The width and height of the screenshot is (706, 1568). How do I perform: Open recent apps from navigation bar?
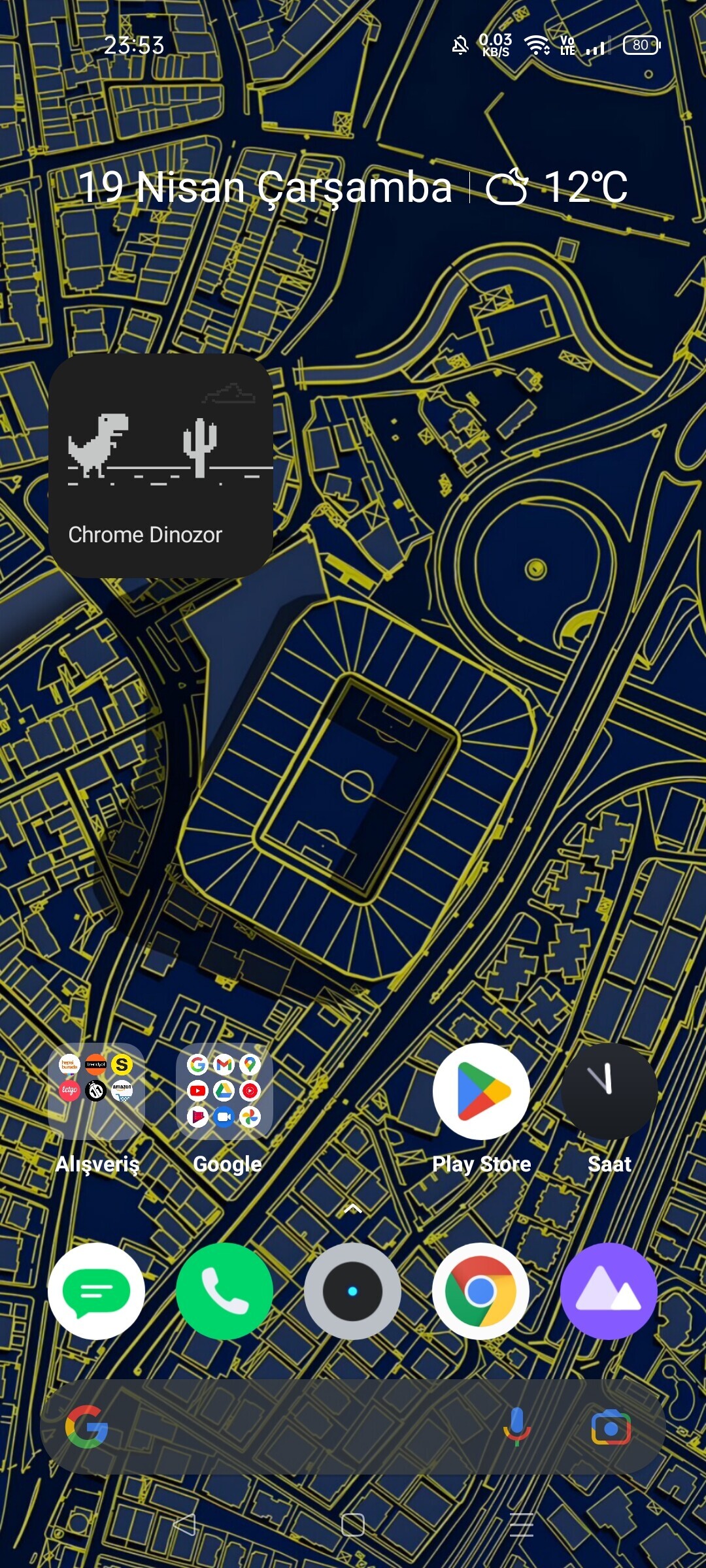click(521, 1525)
